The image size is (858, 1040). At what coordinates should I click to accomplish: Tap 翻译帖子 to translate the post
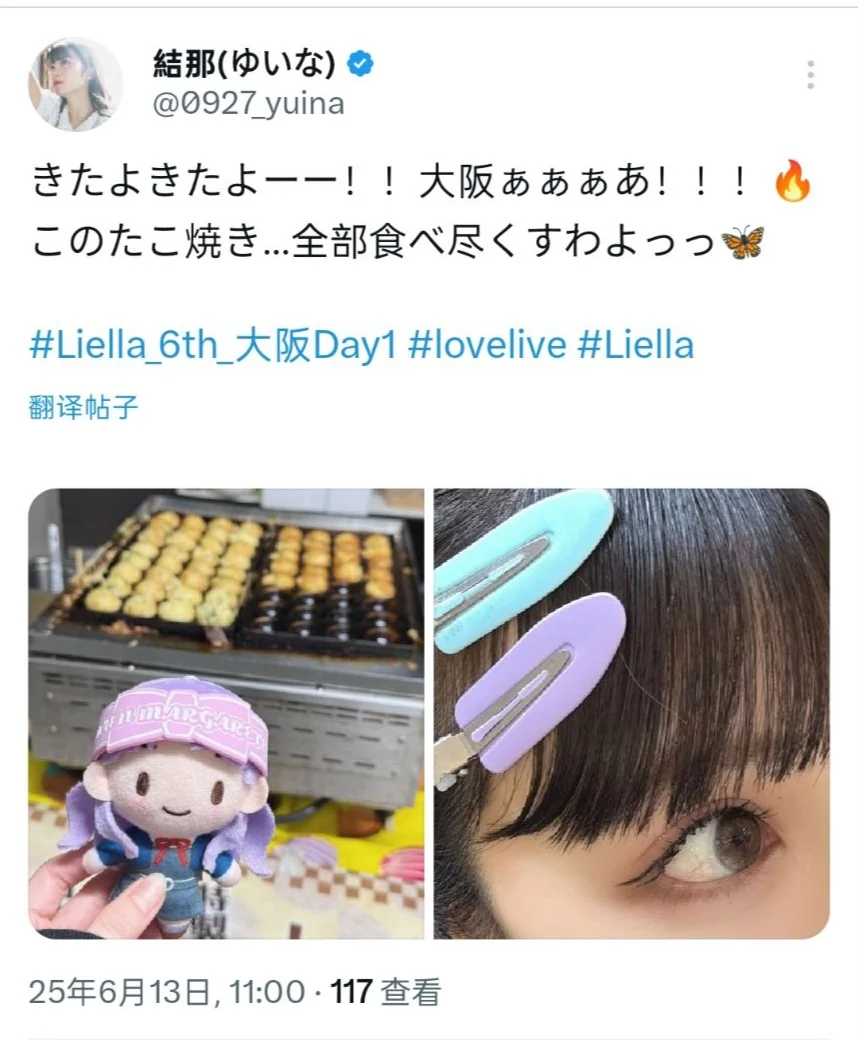(x=84, y=407)
